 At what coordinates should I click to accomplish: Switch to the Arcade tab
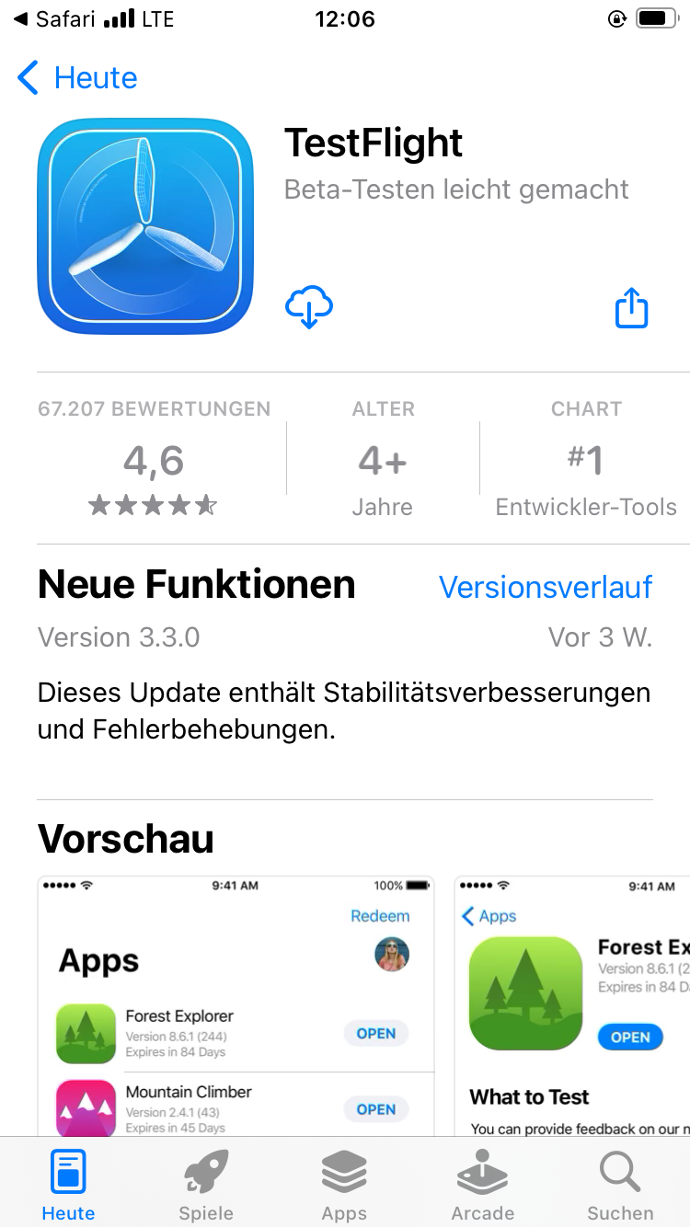pos(482,1186)
